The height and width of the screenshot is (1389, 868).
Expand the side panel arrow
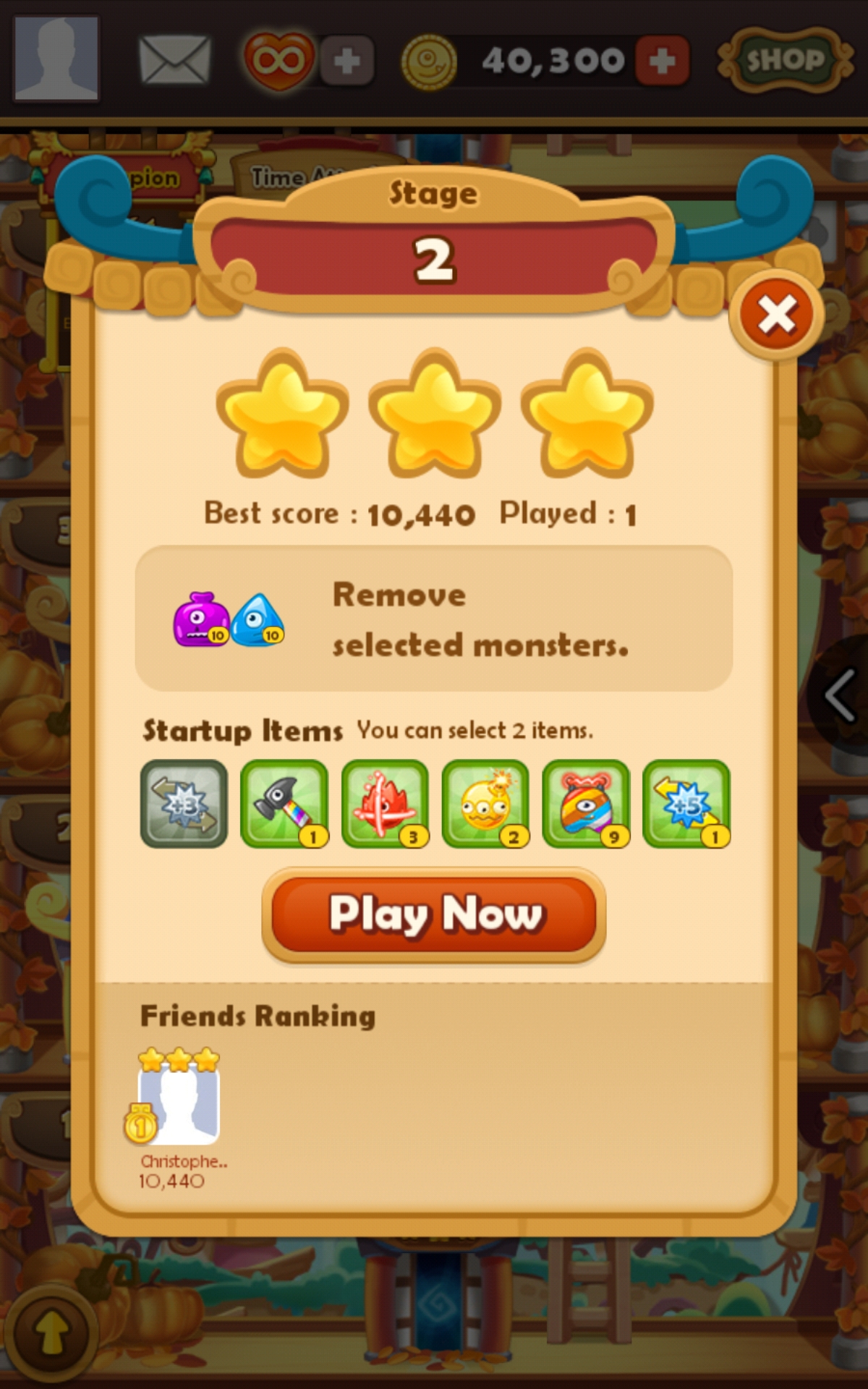point(841,696)
